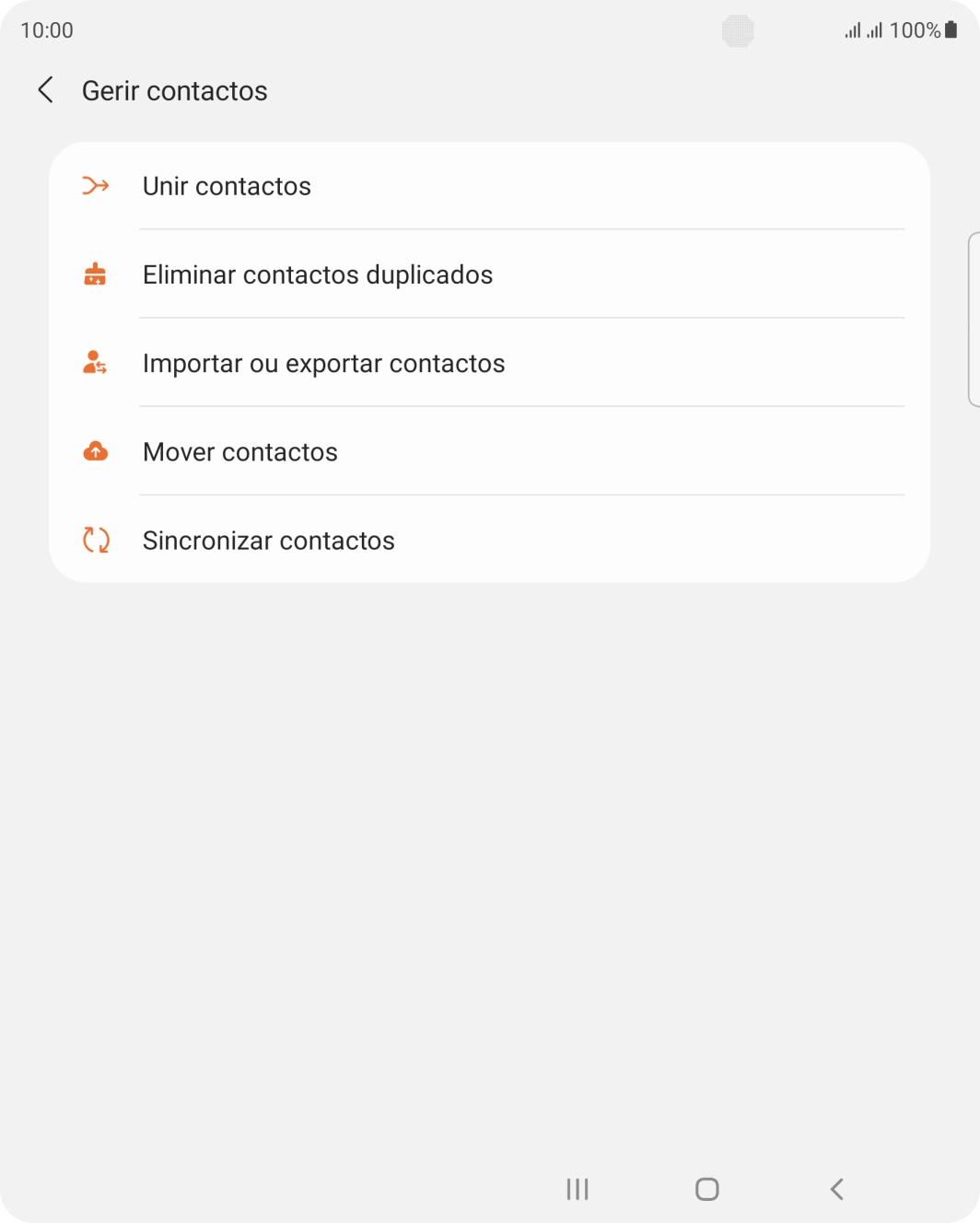Tap the sync arrows icon for Sincronizar contactos

click(95, 541)
